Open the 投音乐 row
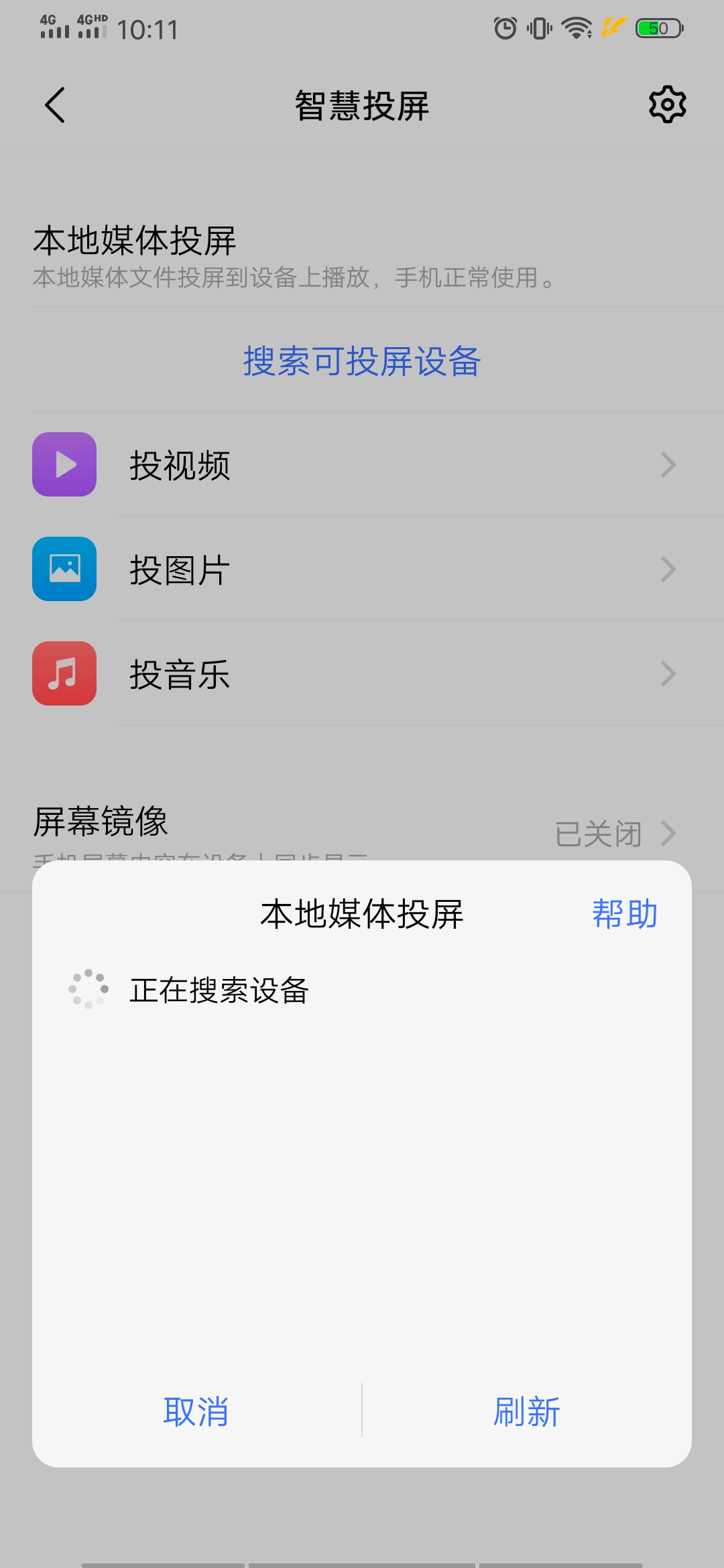 (362, 673)
